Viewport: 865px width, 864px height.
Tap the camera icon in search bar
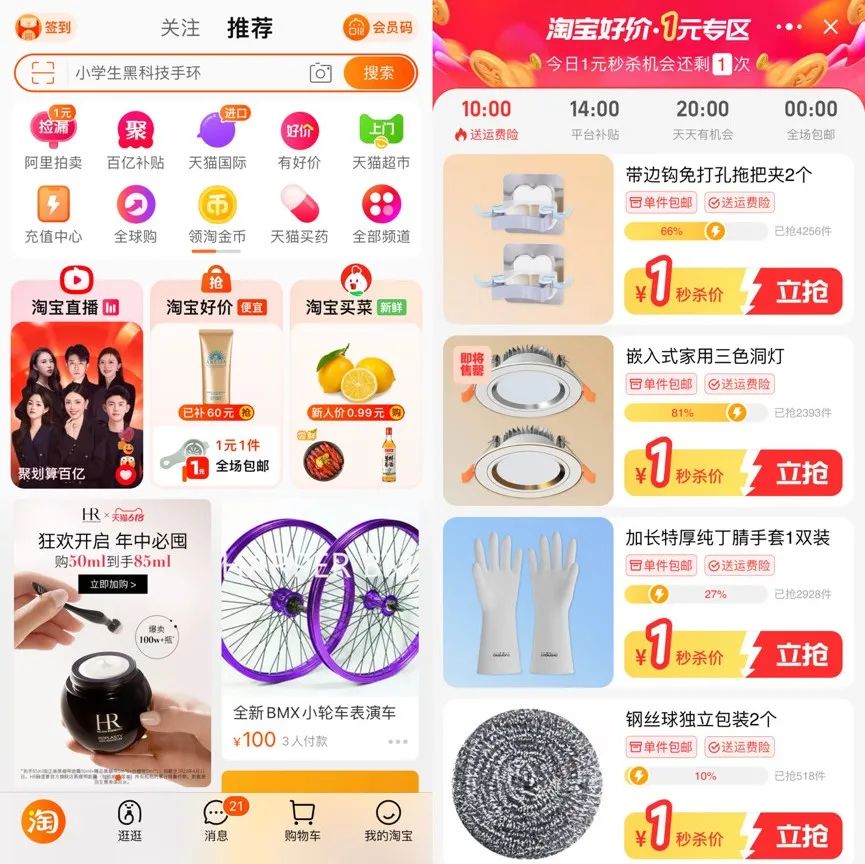(x=320, y=73)
